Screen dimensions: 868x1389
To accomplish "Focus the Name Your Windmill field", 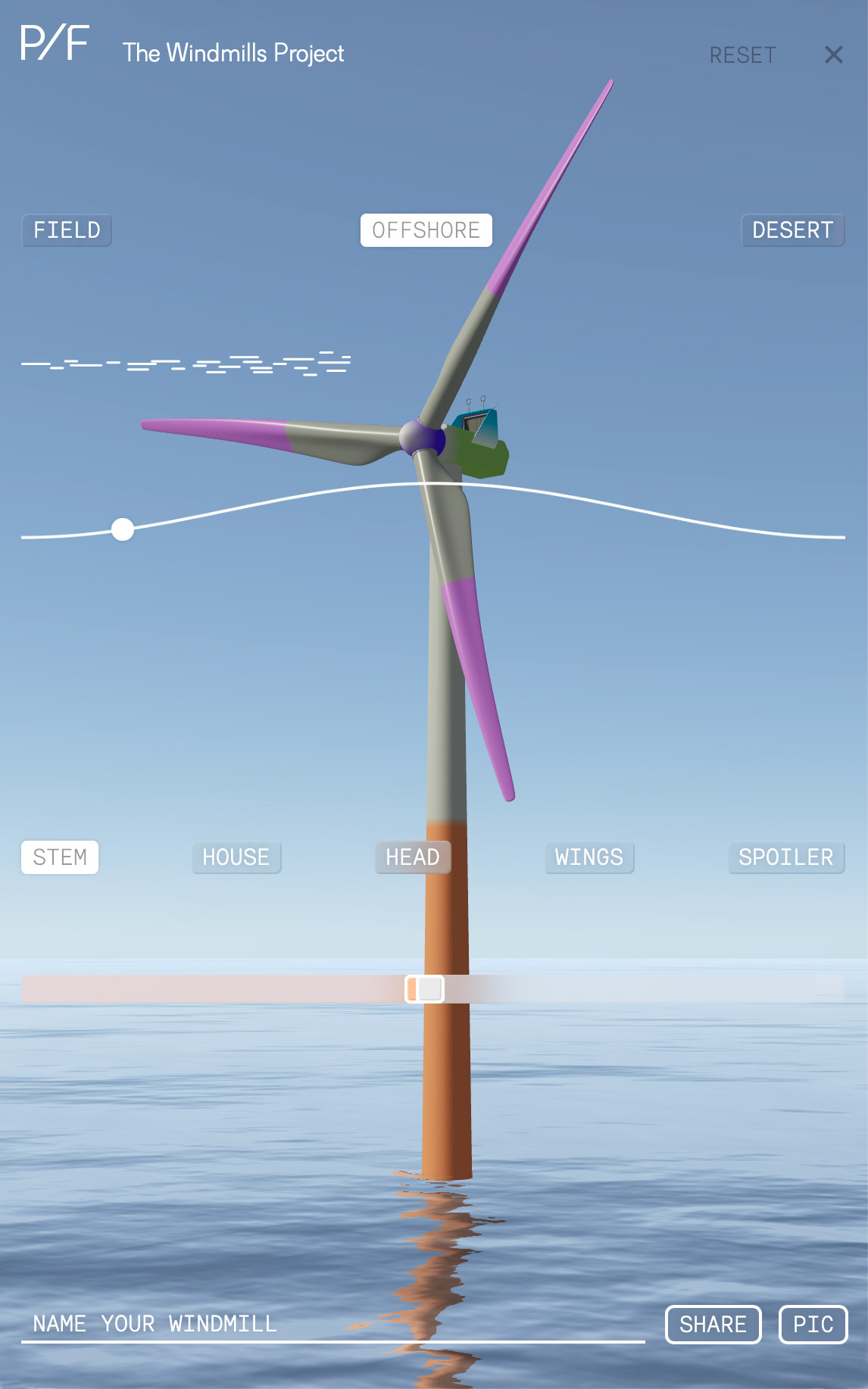I will click(x=332, y=1324).
